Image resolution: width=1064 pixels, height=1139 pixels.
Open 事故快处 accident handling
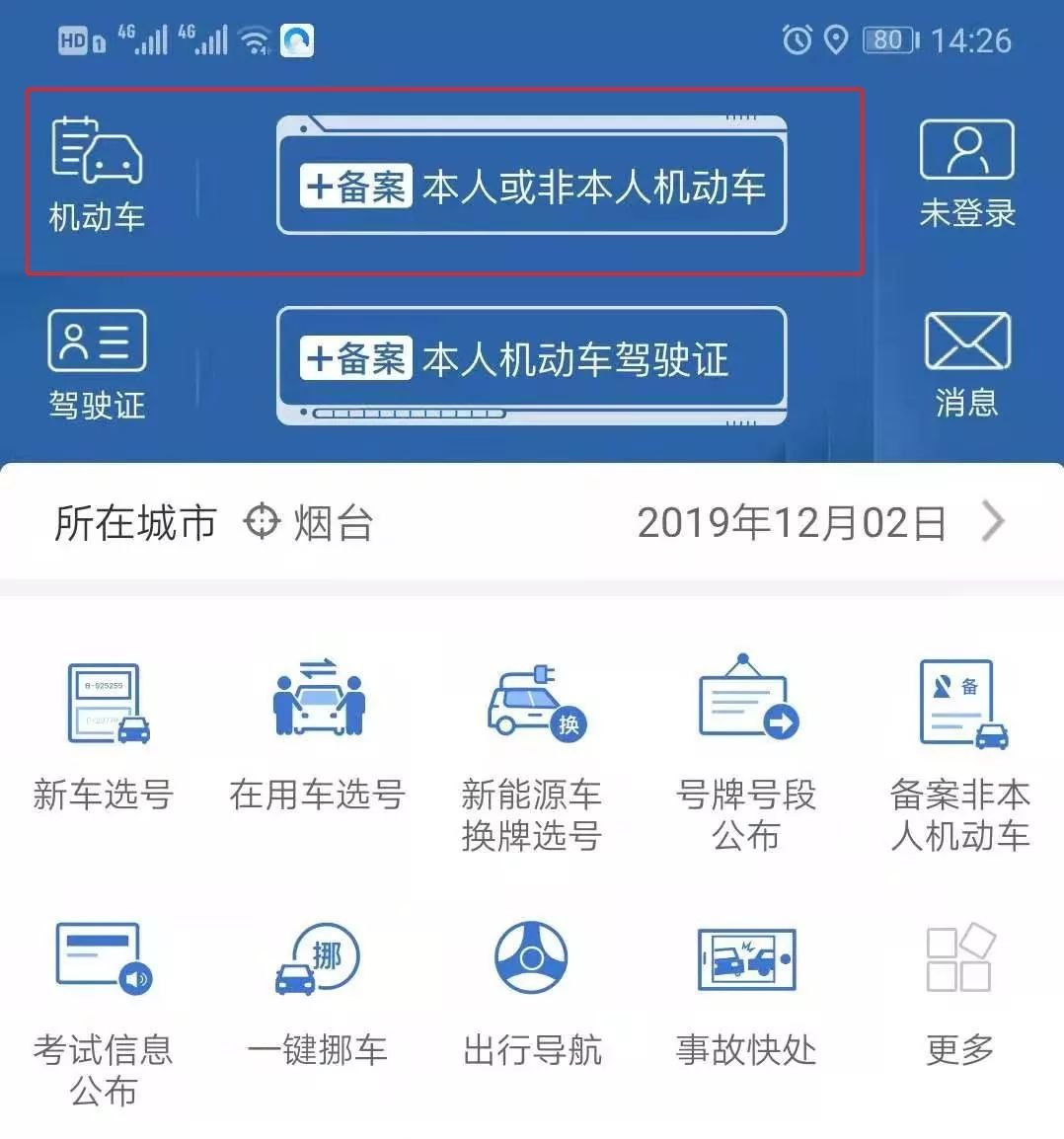point(746,993)
